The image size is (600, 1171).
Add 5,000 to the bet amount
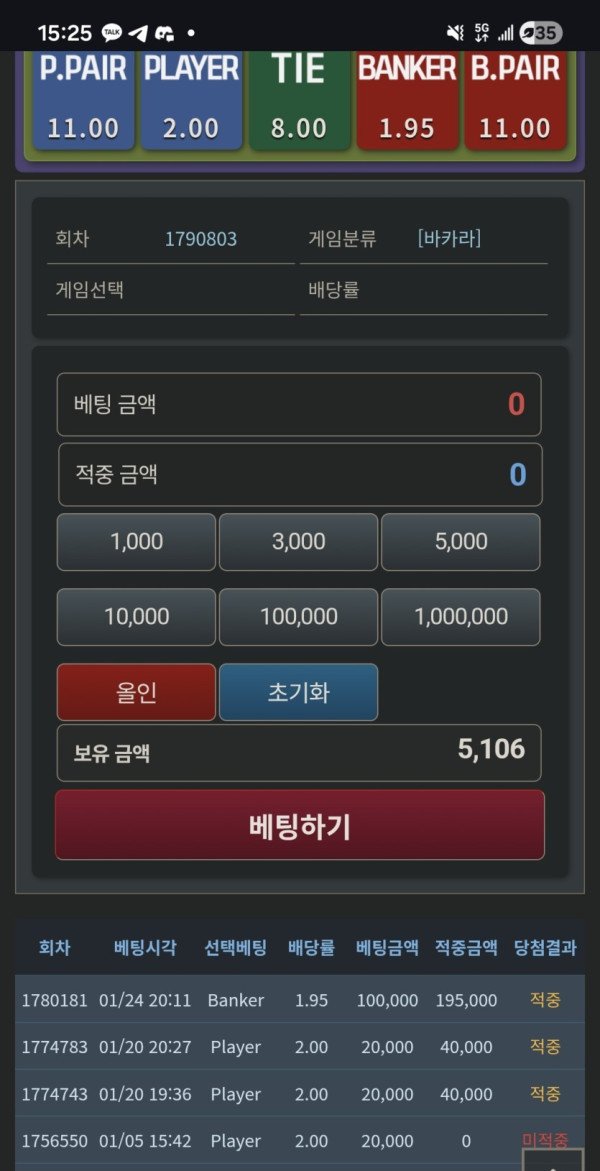point(460,541)
